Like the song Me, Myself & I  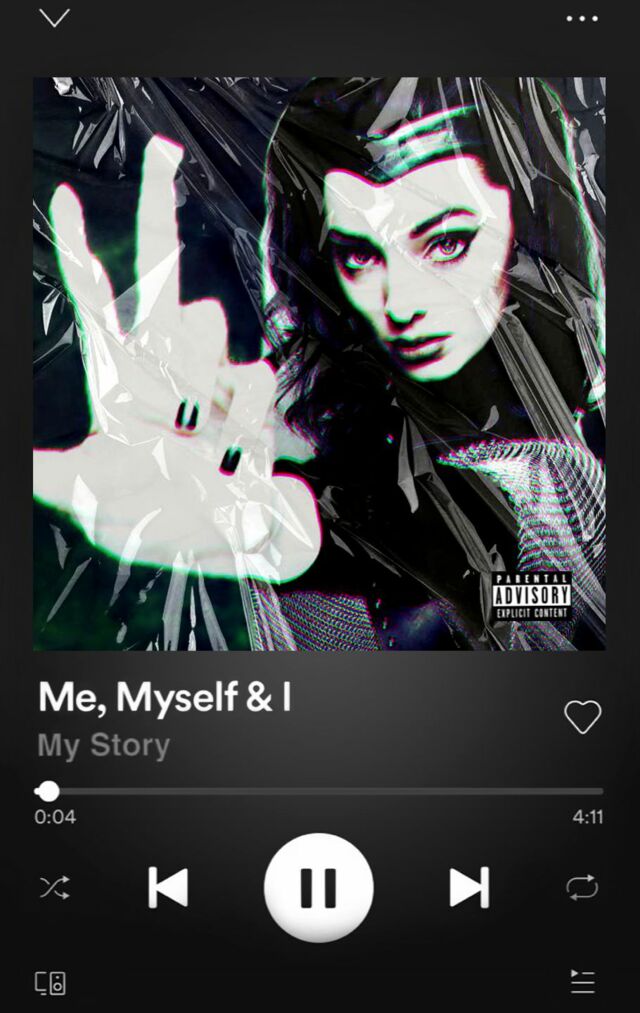pyautogui.click(x=582, y=717)
